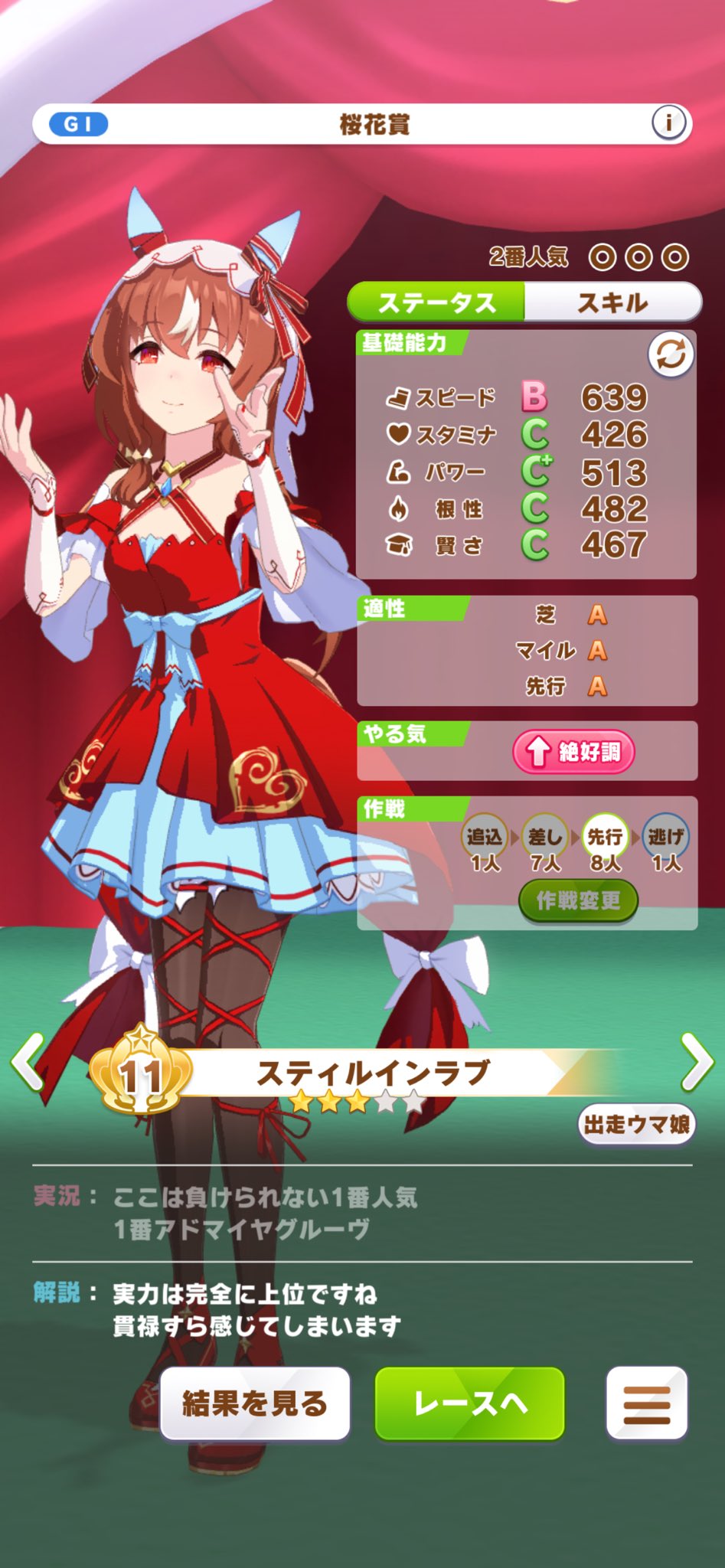Tap the 作戦変更 strategy change button
Screen dimensions: 725x1568
(578, 901)
